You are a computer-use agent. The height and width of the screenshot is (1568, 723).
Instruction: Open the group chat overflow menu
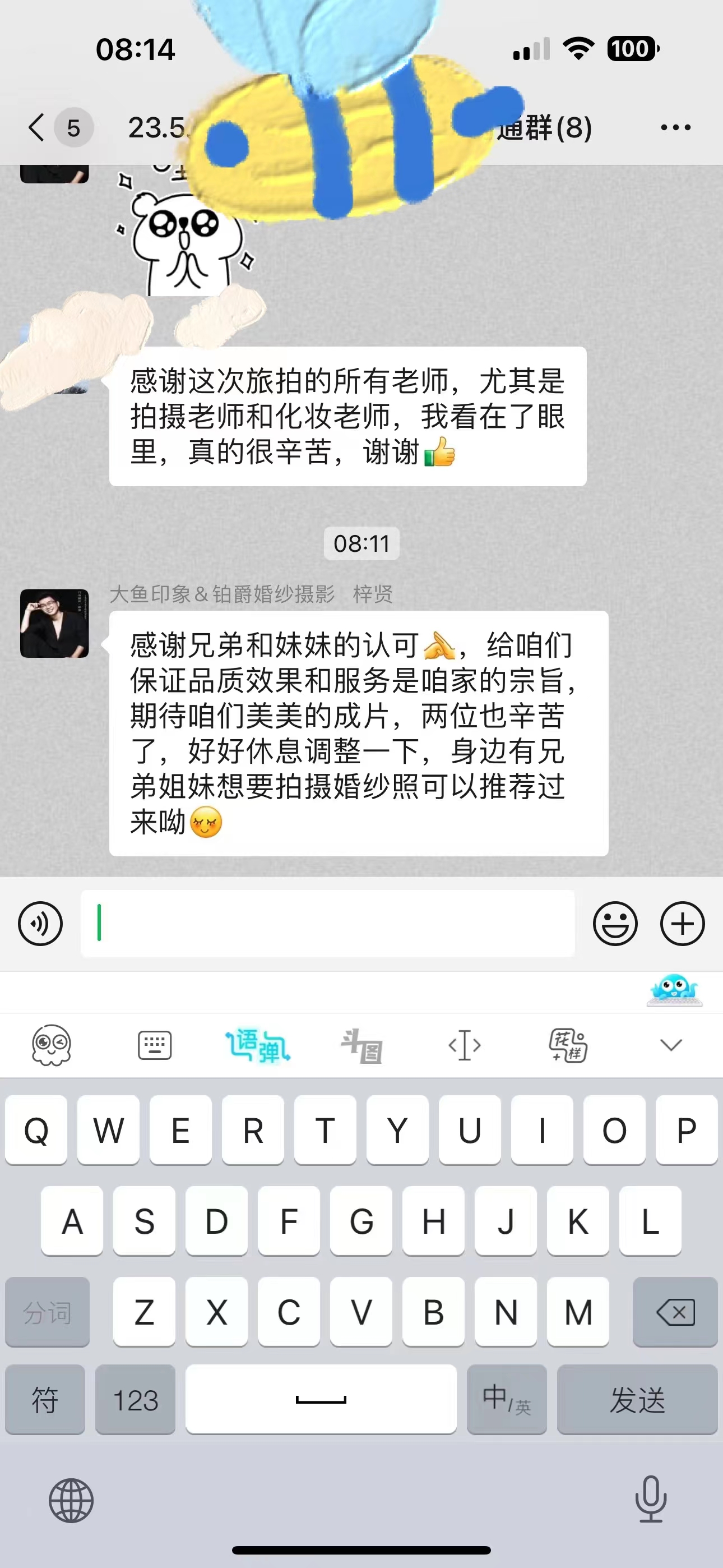[675, 128]
